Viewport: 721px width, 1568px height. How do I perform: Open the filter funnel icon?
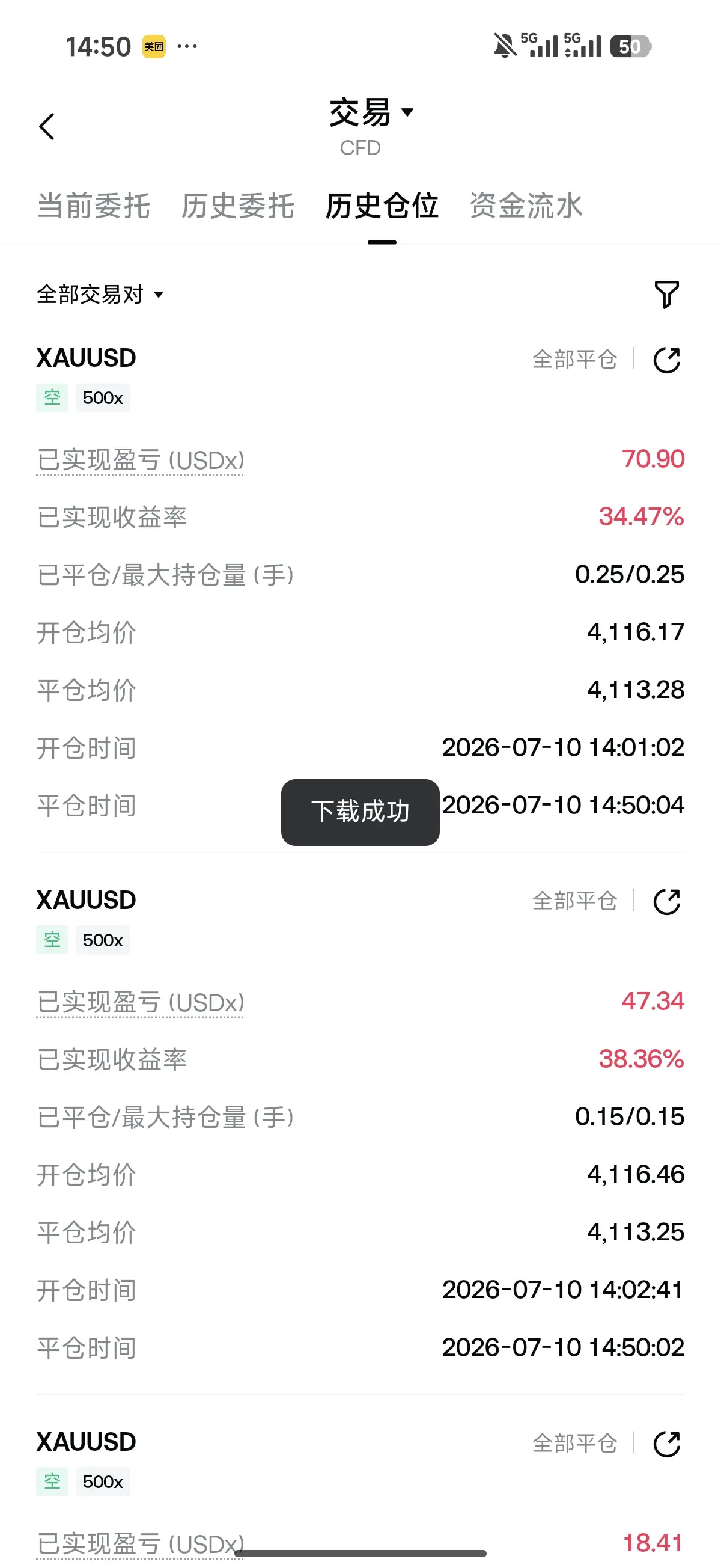666,295
